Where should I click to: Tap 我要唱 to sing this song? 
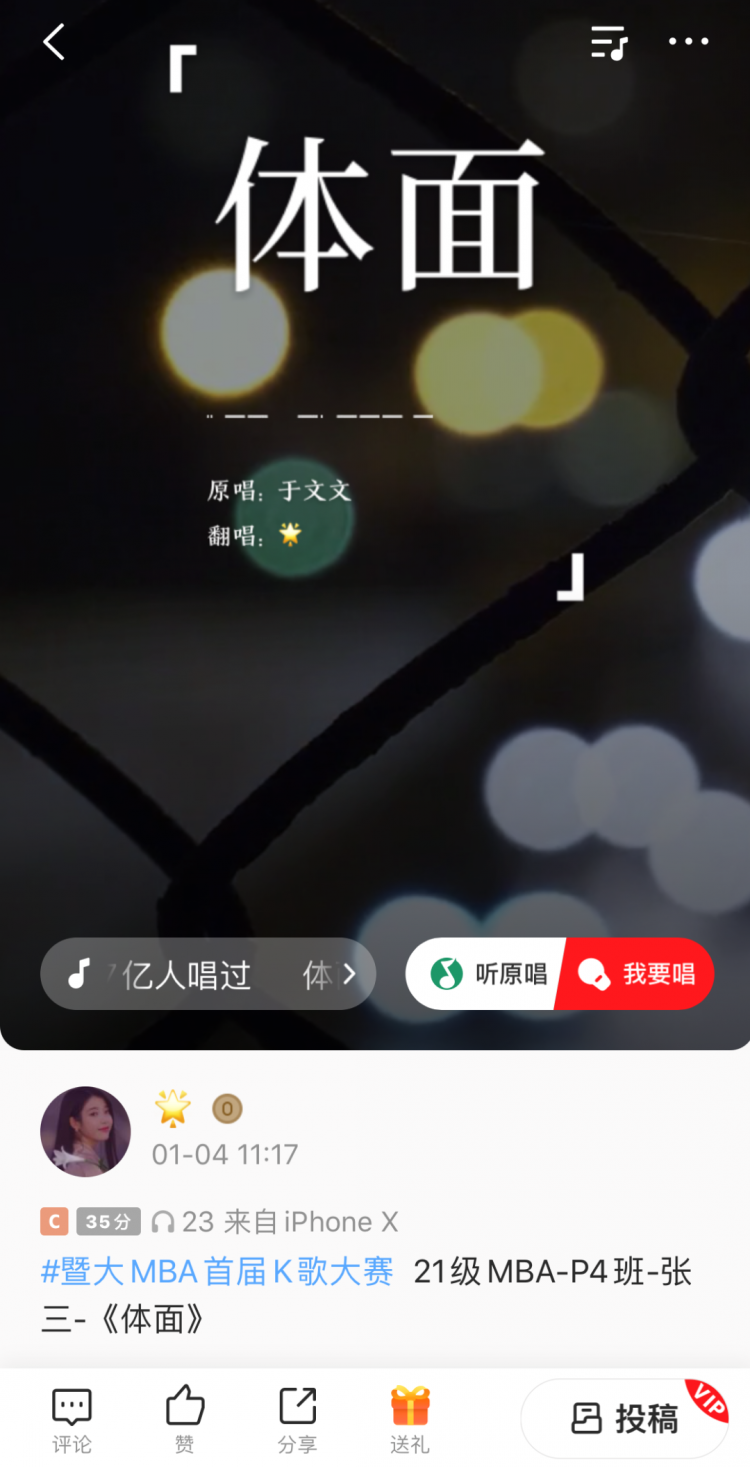click(x=638, y=974)
